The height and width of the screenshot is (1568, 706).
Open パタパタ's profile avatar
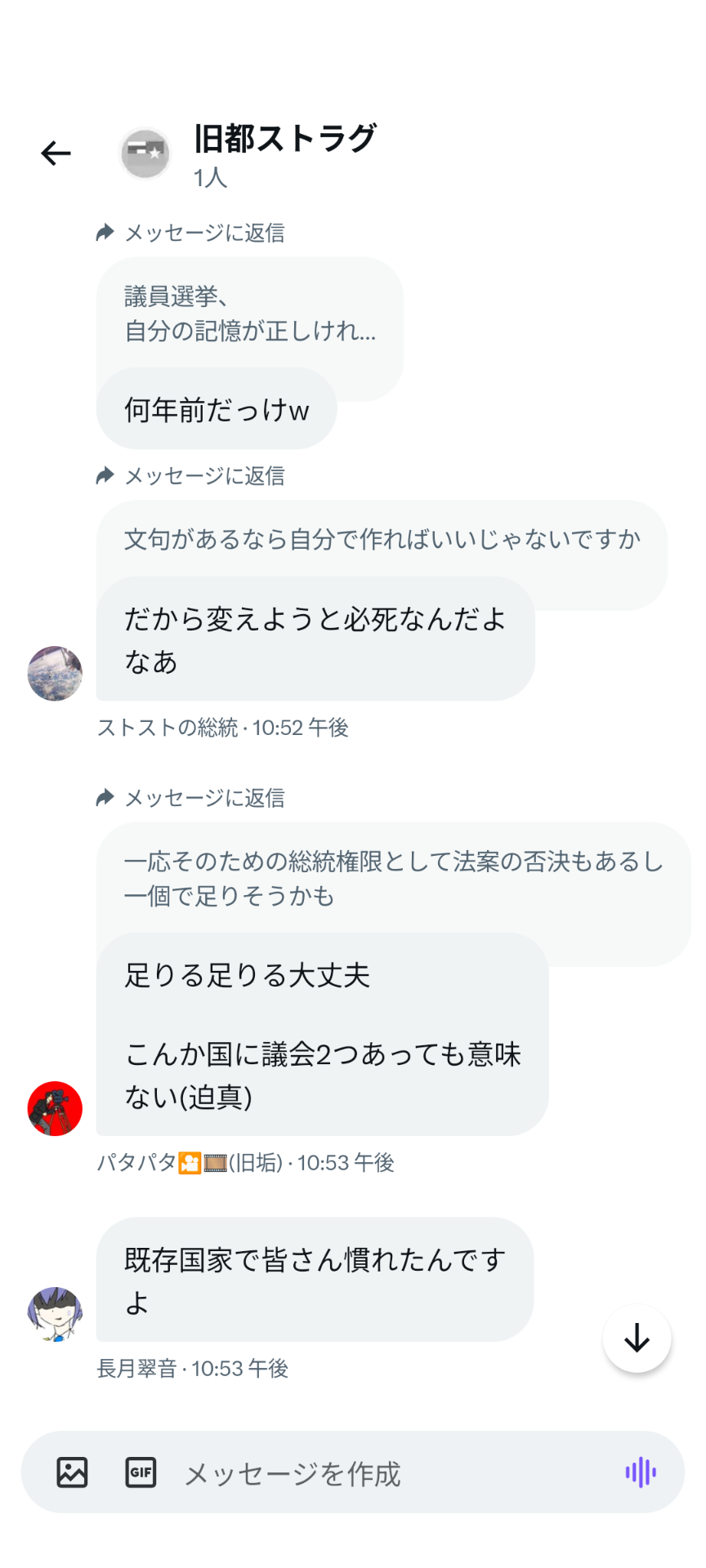click(55, 1108)
